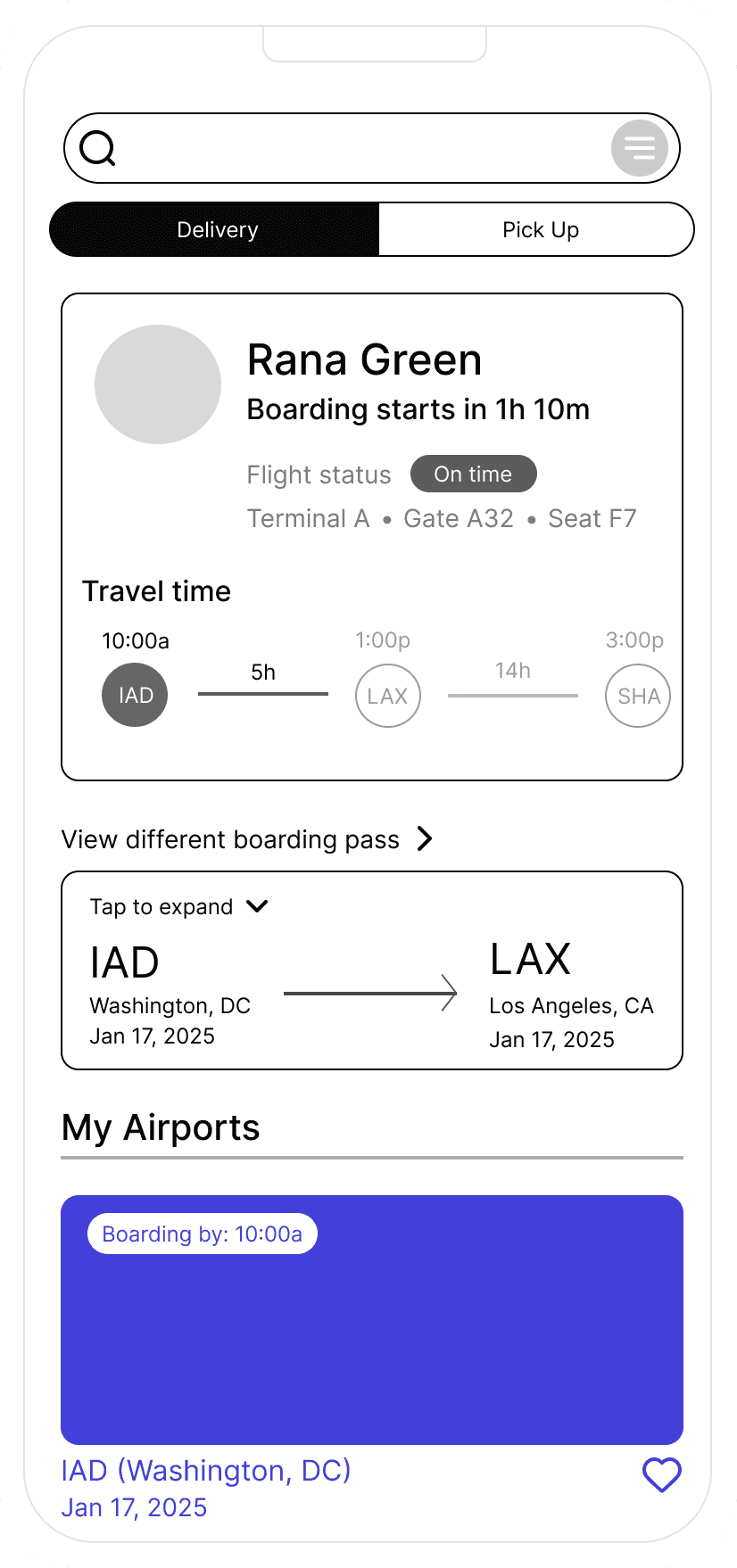This screenshot has width=737, height=1568.
Task: Switch to the Pick Up tab
Action: point(539,230)
